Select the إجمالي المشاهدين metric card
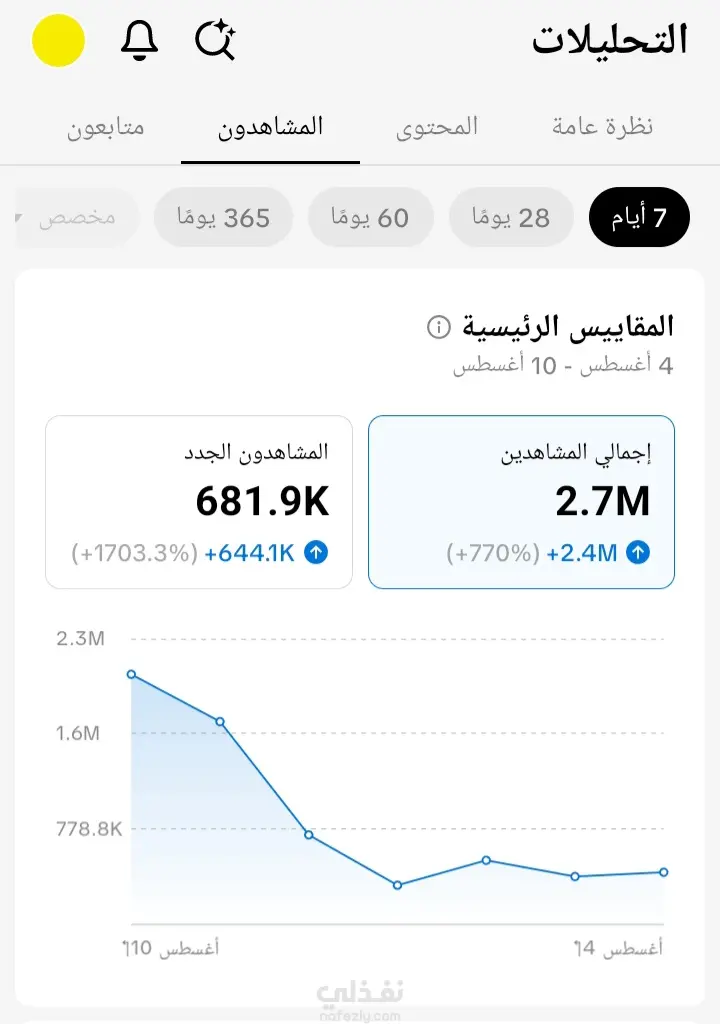The image size is (720, 1024). coord(521,502)
